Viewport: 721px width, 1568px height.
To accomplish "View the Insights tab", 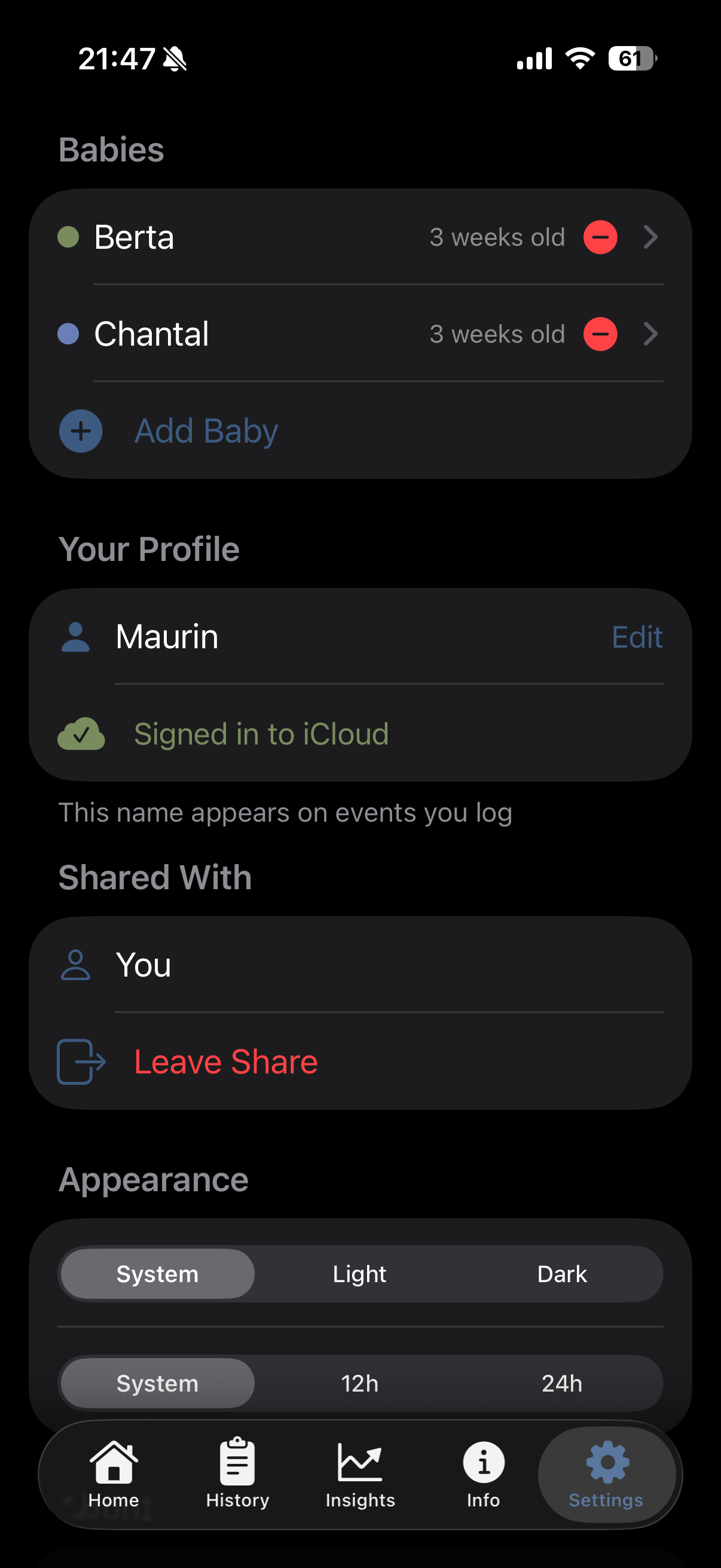I will point(360,1474).
